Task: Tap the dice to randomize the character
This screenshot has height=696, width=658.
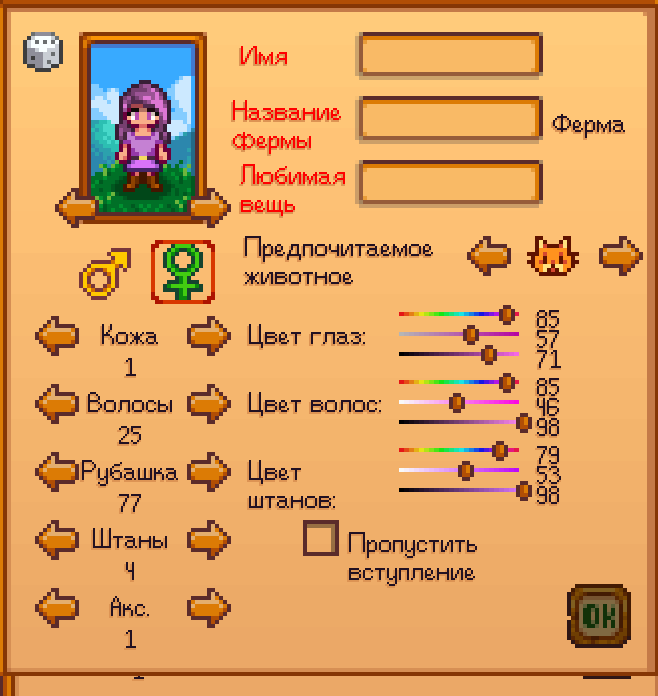Action: tap(43, 52)
